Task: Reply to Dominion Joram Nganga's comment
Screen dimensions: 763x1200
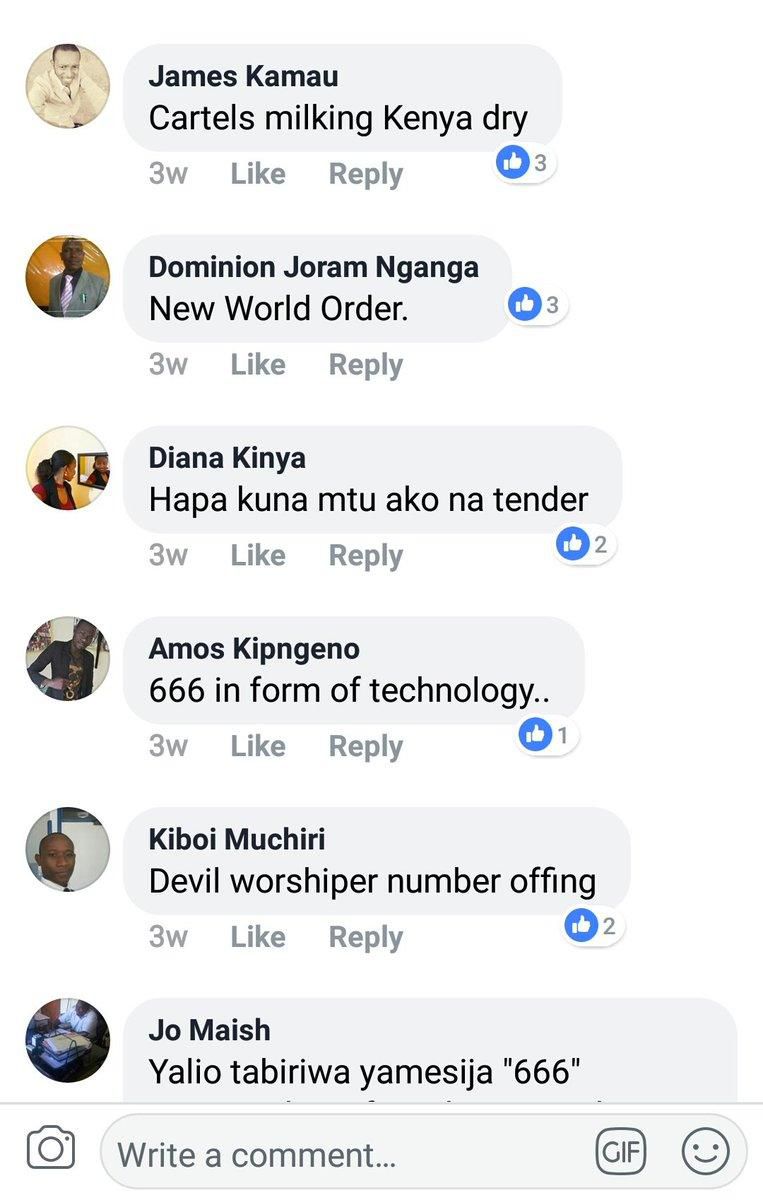Action: tap(365, 365)
